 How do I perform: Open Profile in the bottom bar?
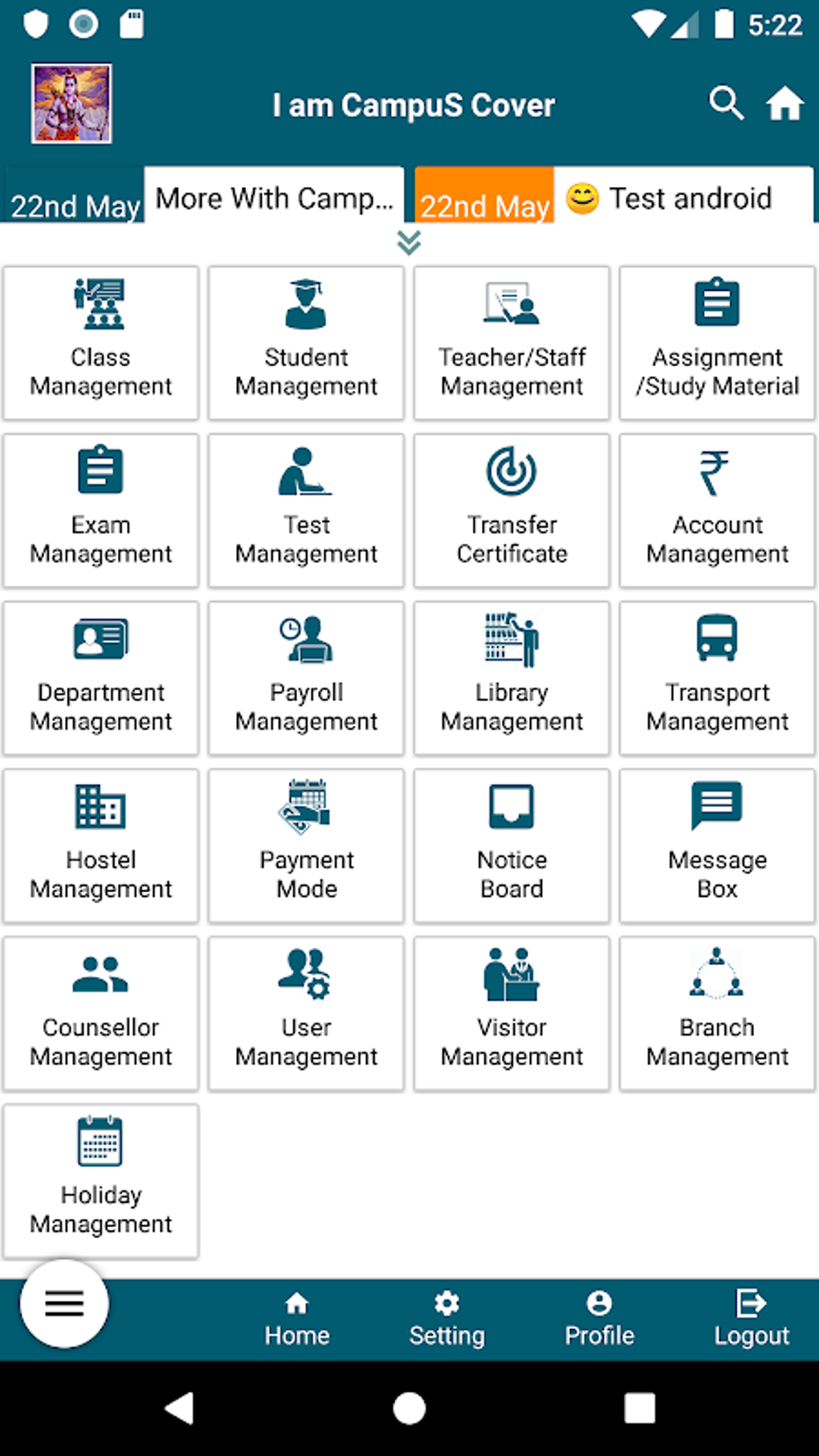(599, 1319)
